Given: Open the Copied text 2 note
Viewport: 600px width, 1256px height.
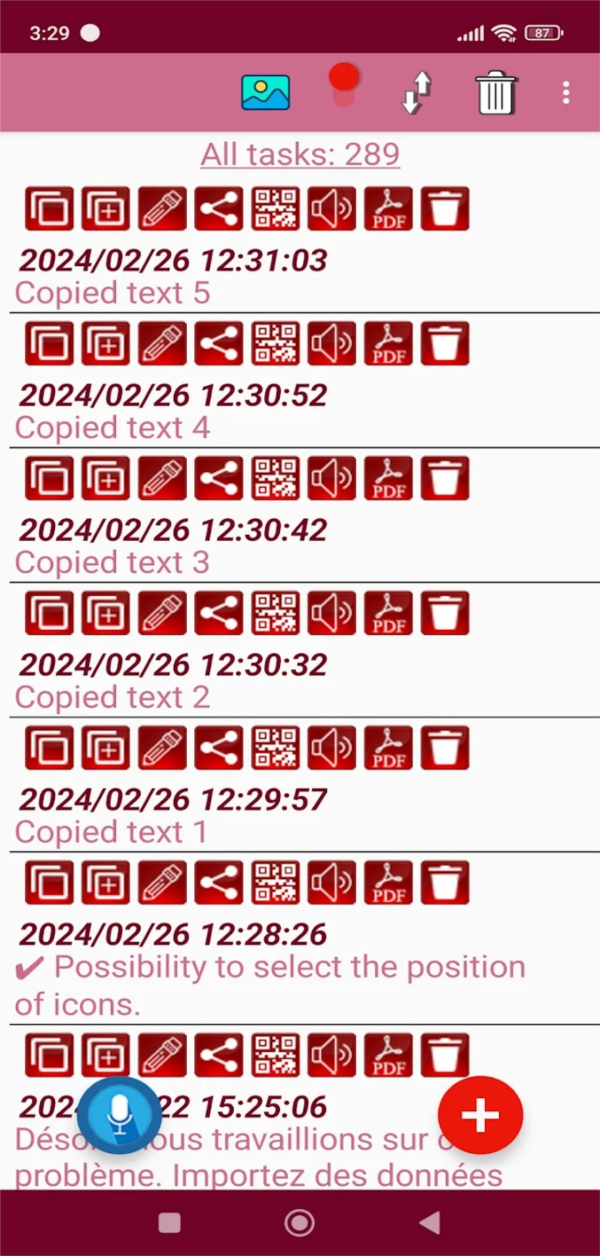Looking at the screenshot, I should pyautogui.click(x=112, y=697).
